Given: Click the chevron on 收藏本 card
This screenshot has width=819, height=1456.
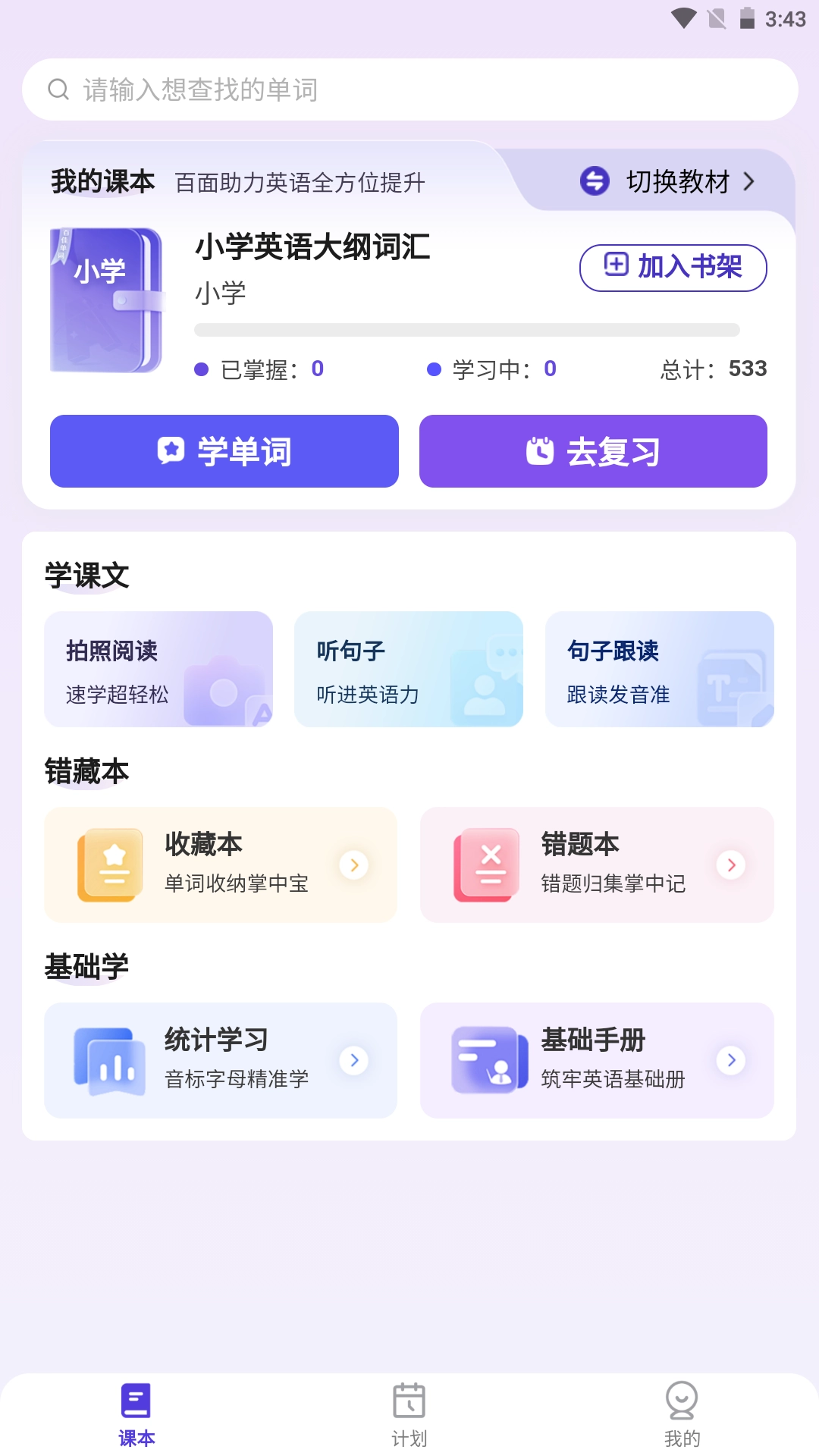Looking at the screenshot, I should pyautogui.click(x=354, y=865).
